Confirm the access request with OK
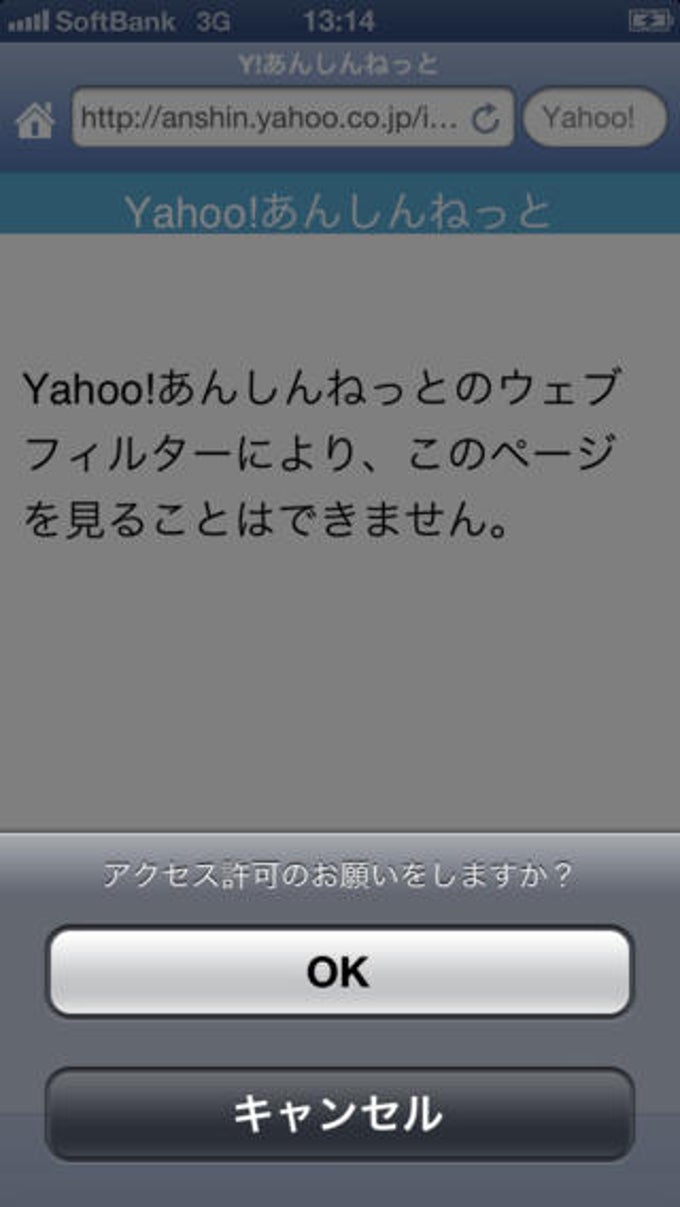 [x=339, y=971]
